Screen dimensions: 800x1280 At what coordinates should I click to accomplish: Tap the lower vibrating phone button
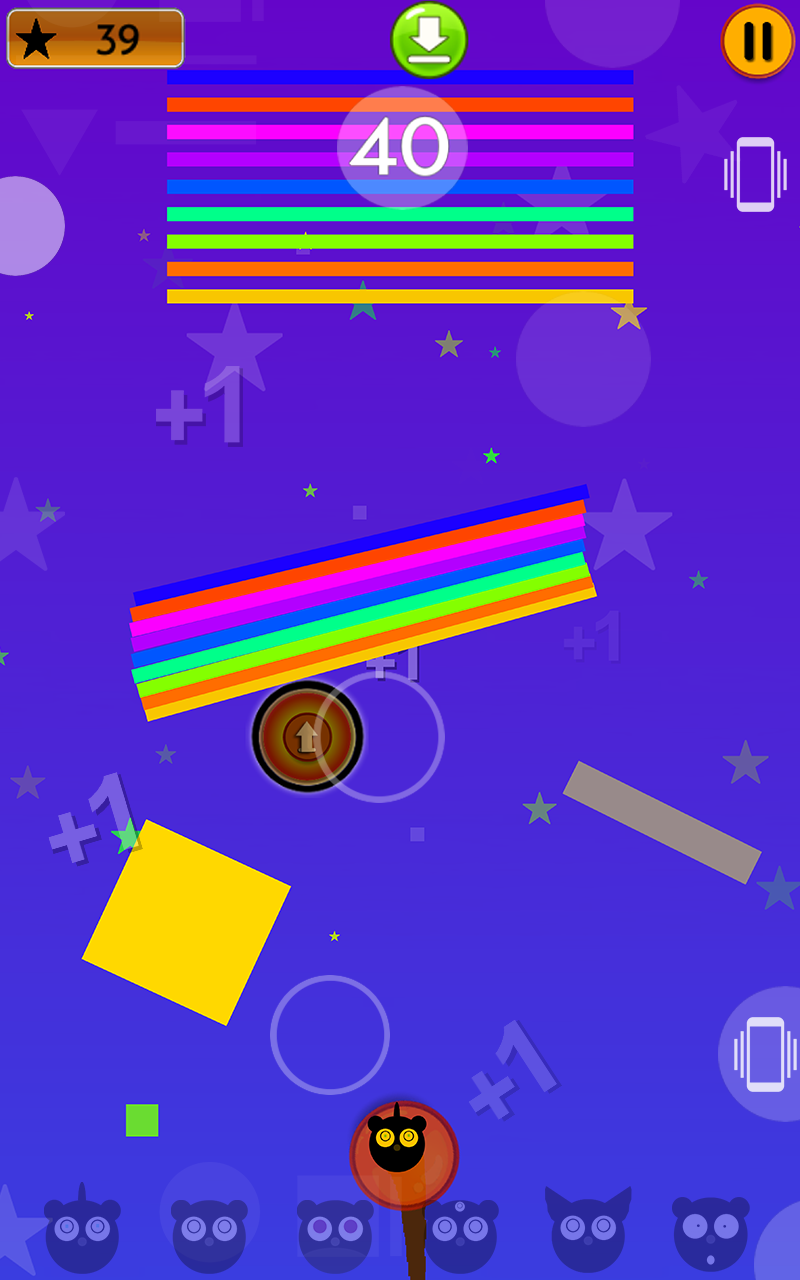click(x=765, y=1053)
